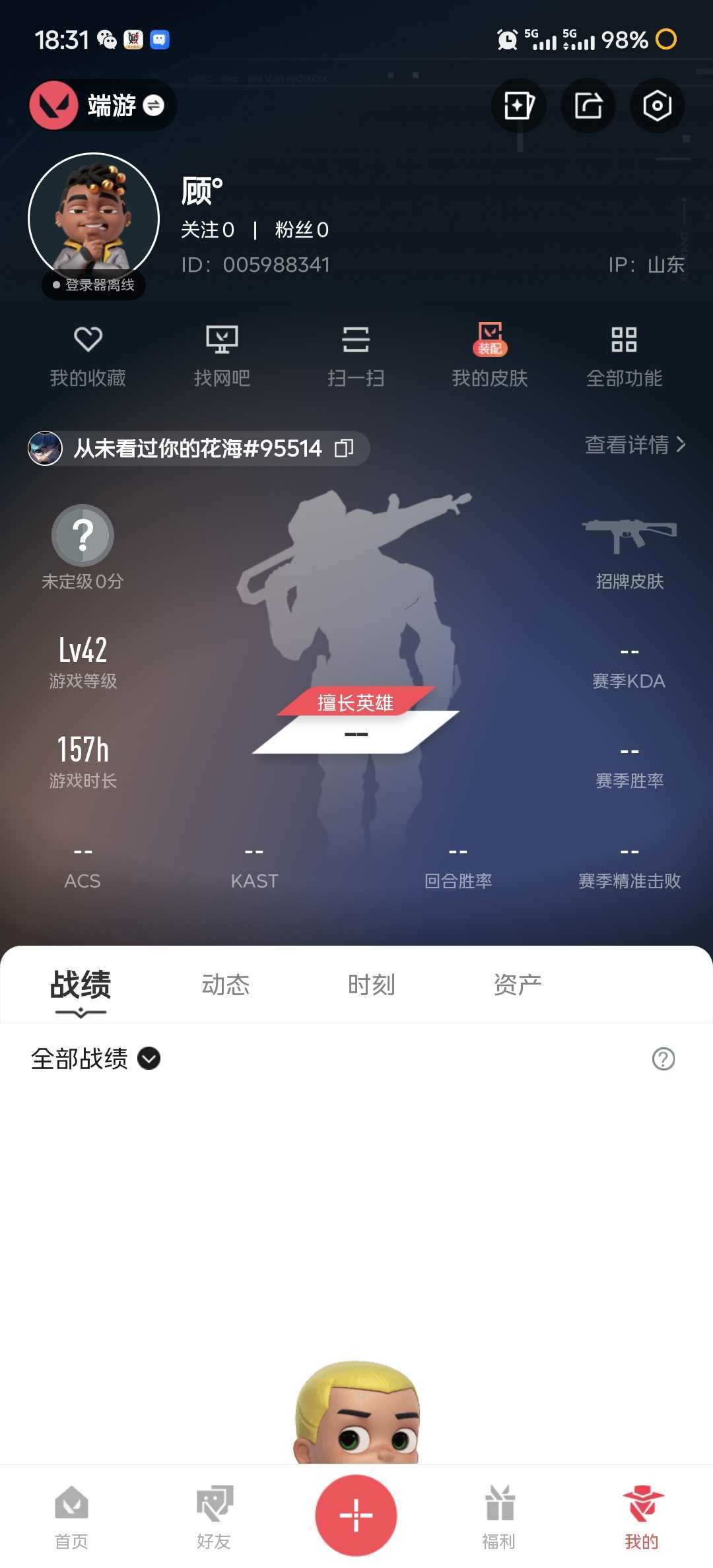The width and height of the screenshot is (713, 1568).
Task: Select the 找网吧 internet cafe finder
Action: (222, 353)
